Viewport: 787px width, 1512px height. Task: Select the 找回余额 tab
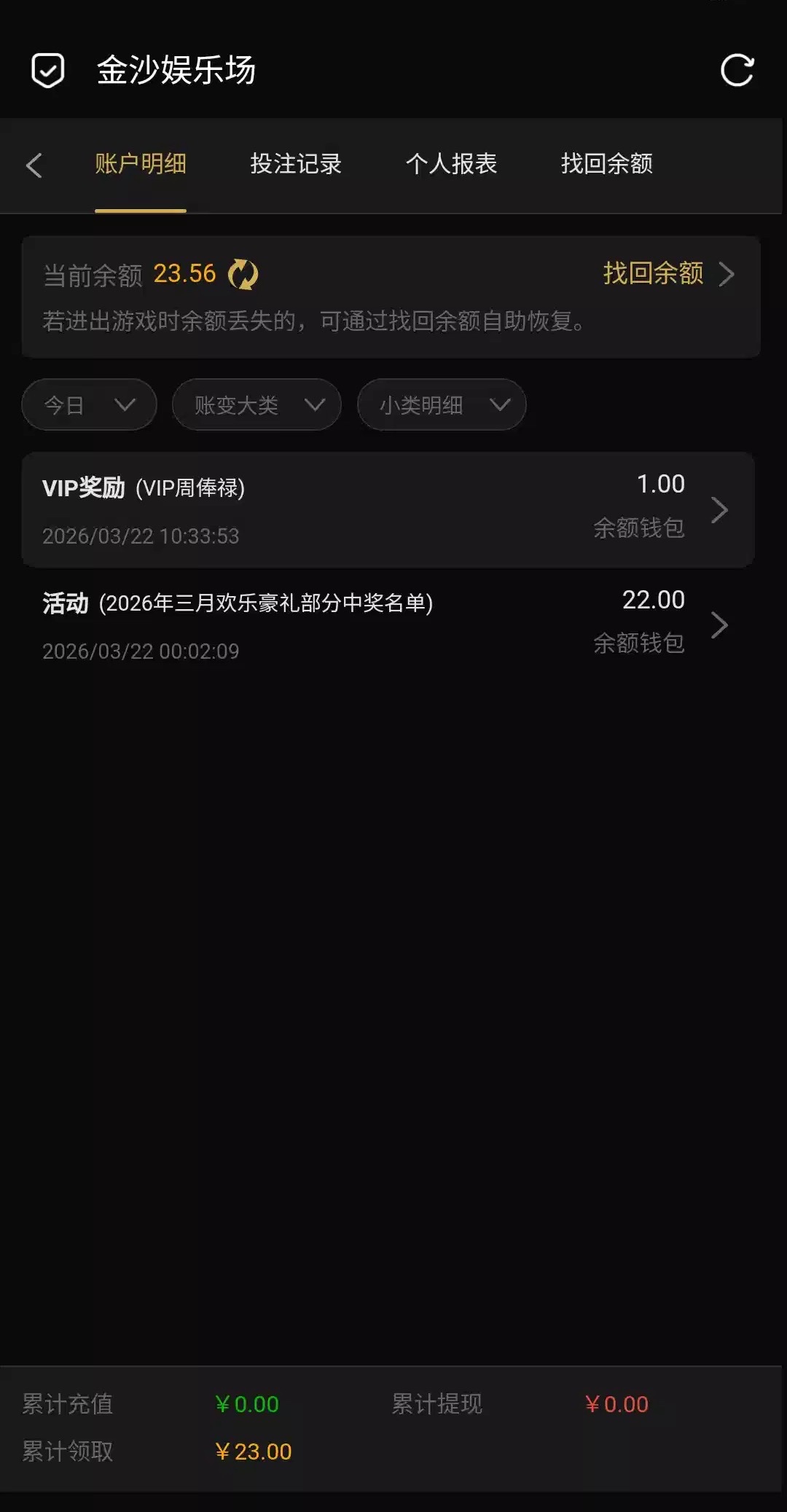[606, 164]
